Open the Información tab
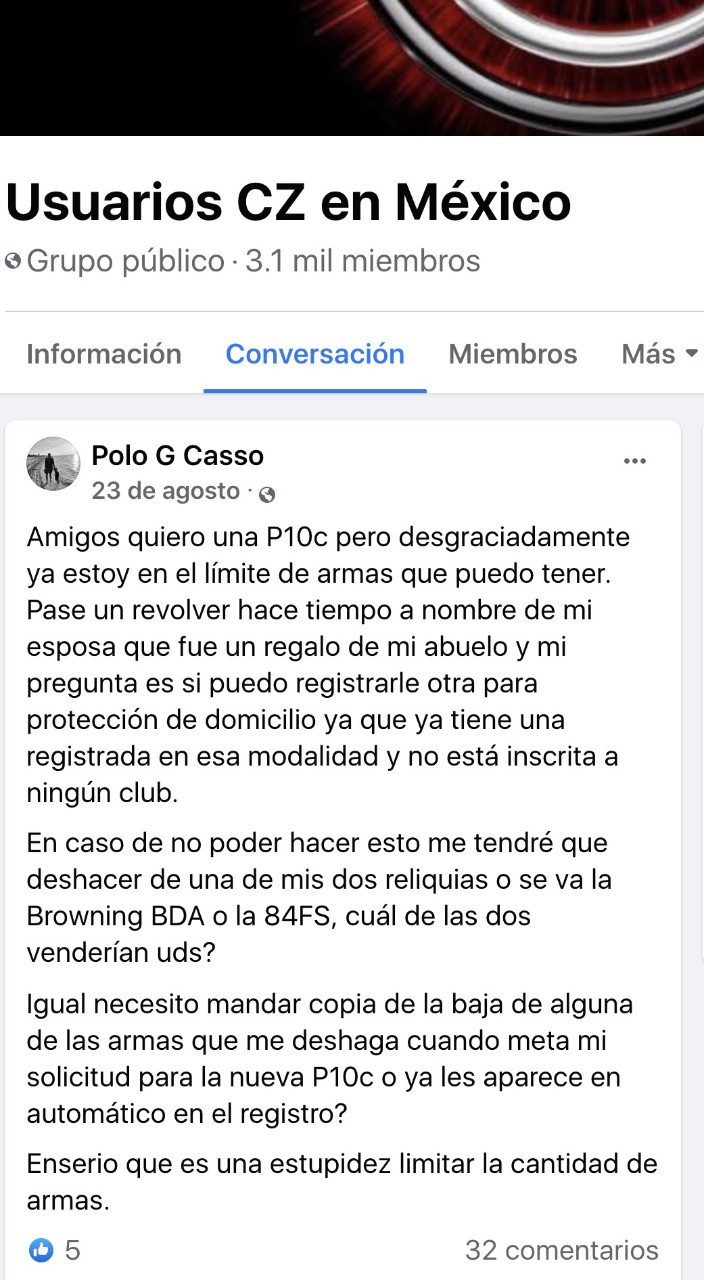The height and width of the screenshot is (1280, 704). click(104, 354)
